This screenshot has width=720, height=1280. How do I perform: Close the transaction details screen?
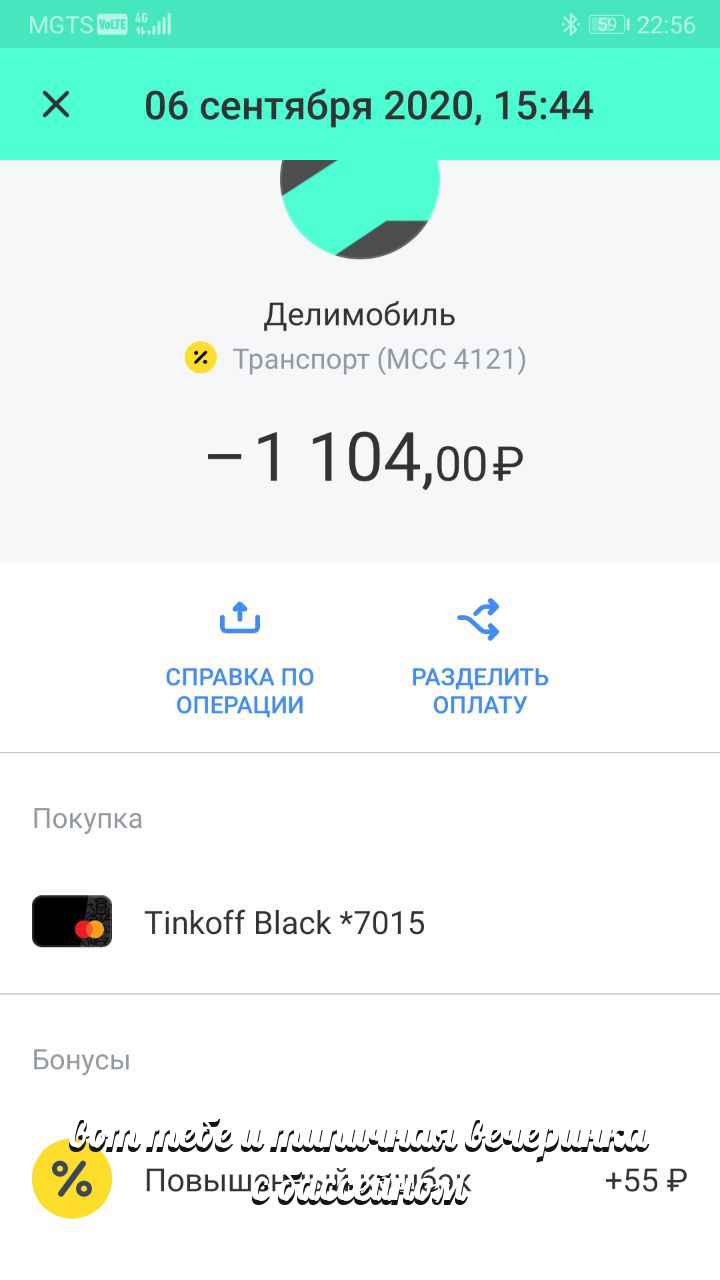pos(56,104)
